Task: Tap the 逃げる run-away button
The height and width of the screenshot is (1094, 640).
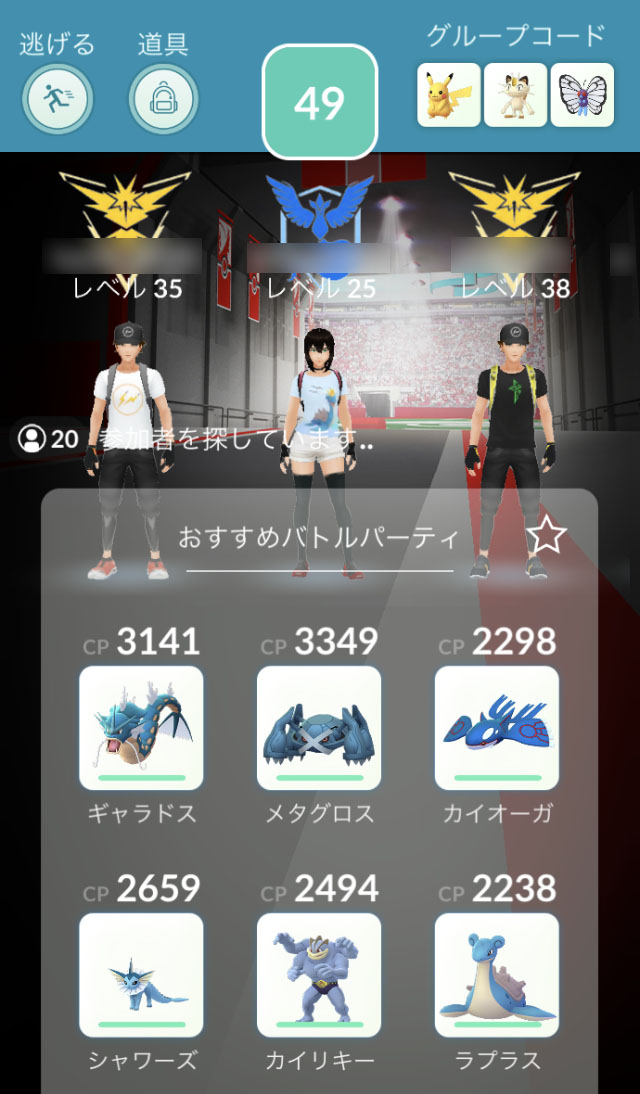Action: tap(57, 100)
